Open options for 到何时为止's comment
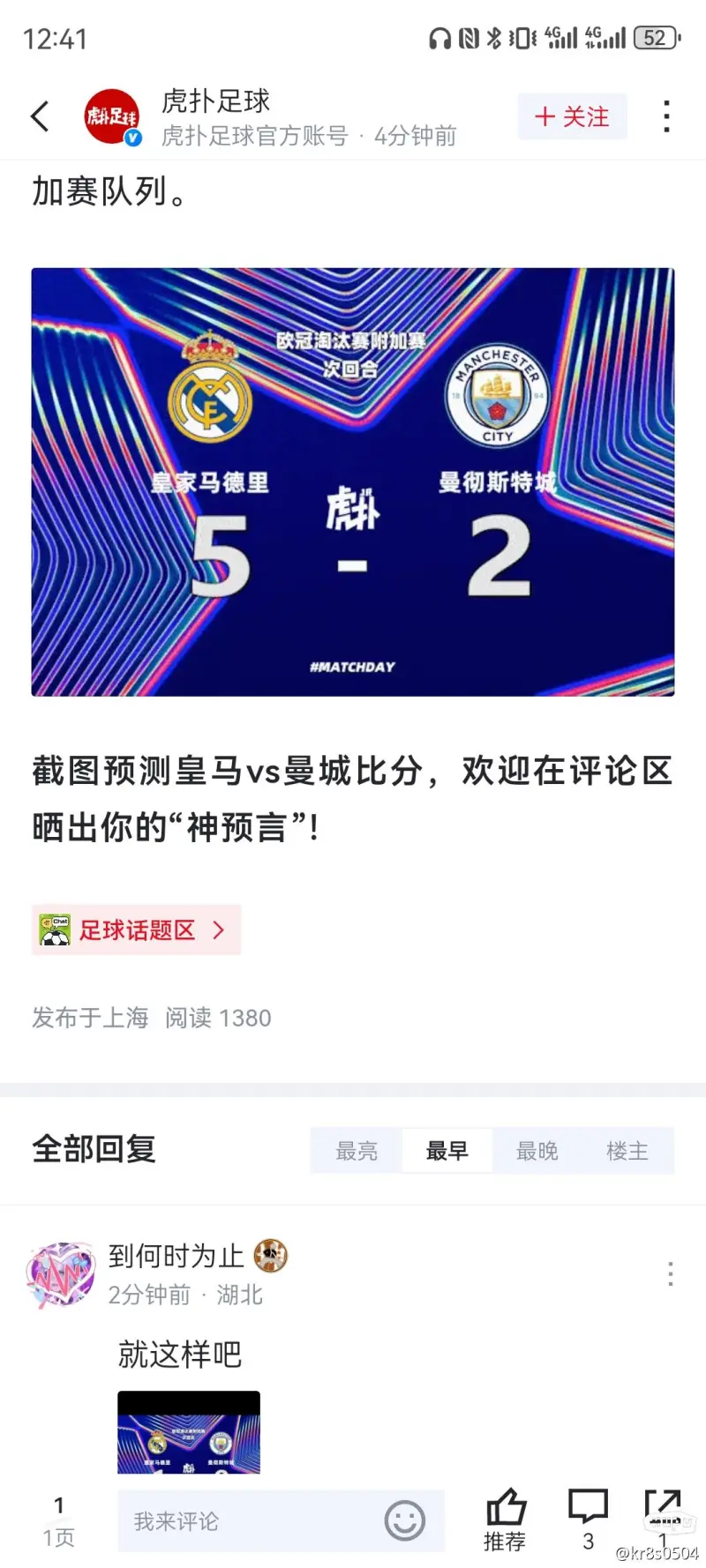Screen dimensions: 706x1568 coord(671,1273)
